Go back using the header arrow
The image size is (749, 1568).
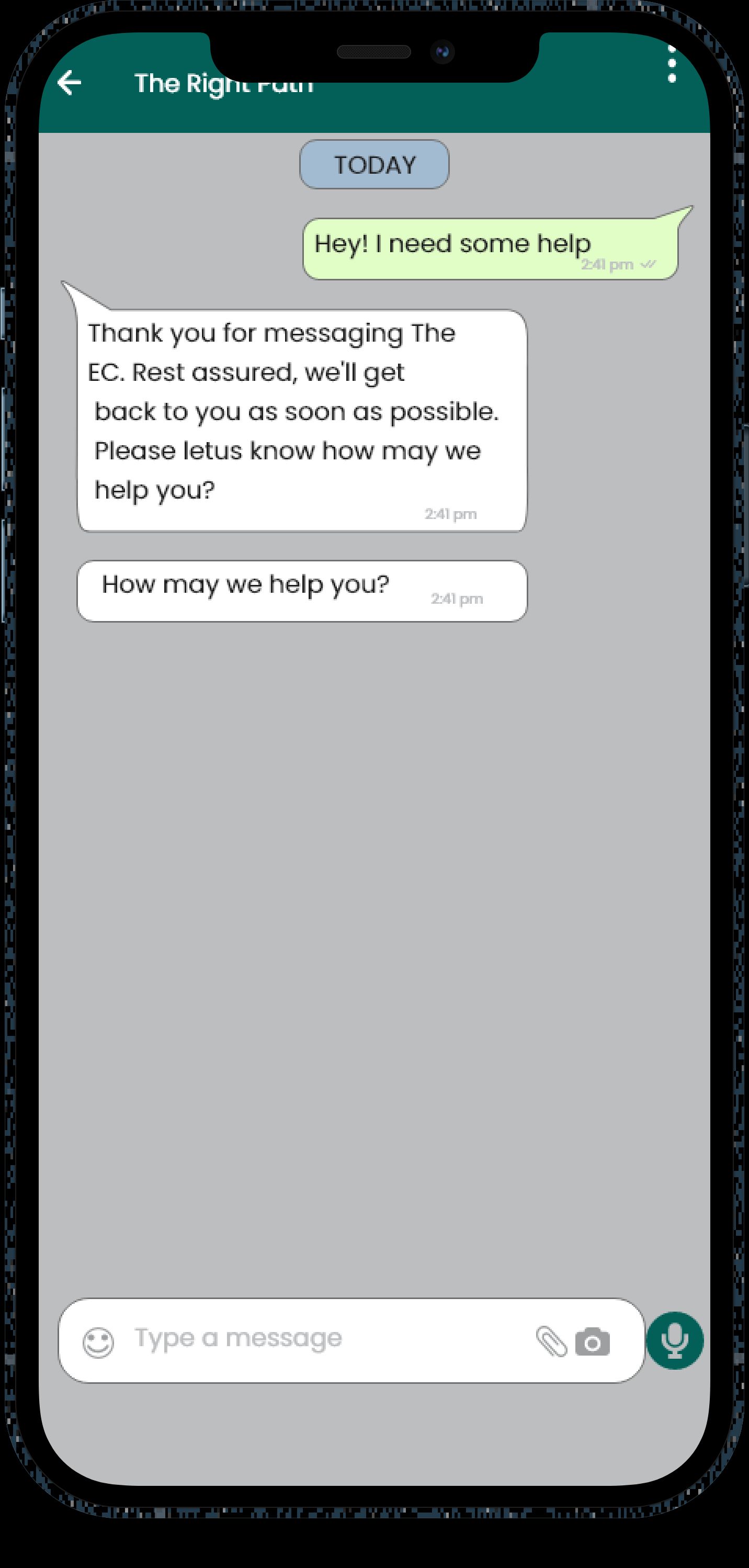[70, 83]
